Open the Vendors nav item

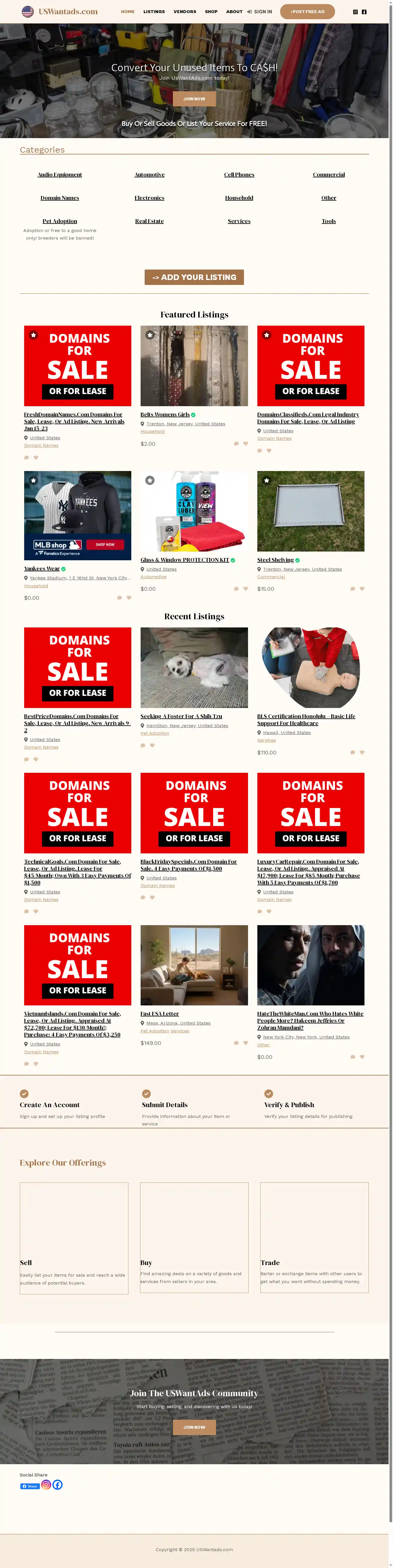(x=185, y=12)
